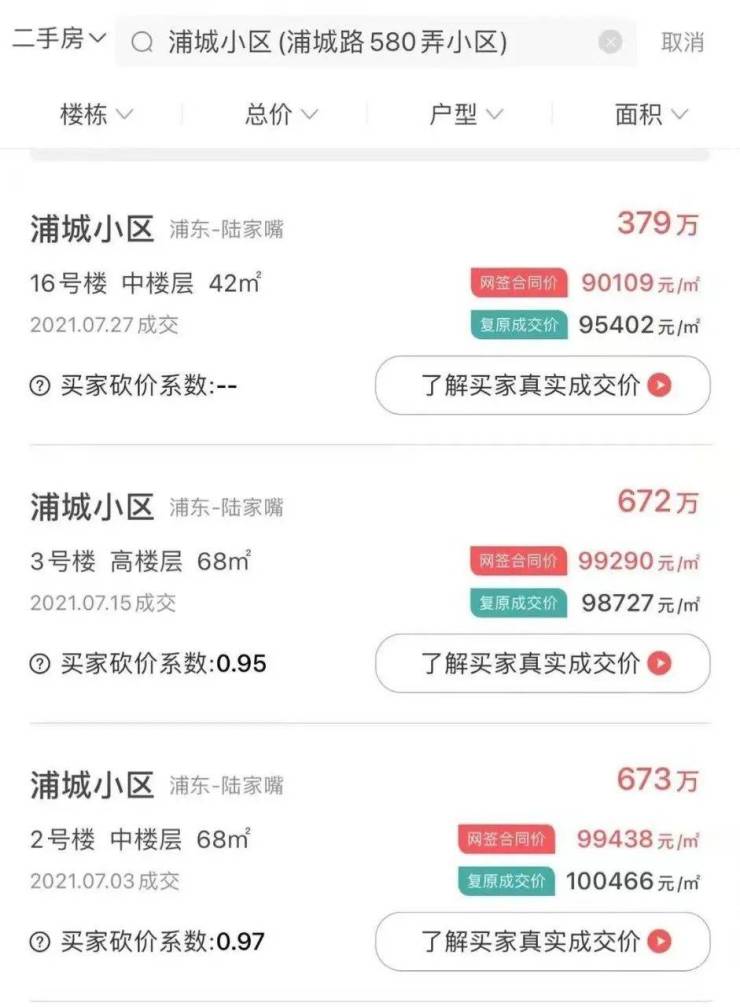Open the 二手房 category dropdown
The width and height of the screenshot is (740, 1007).
point(58,40)
